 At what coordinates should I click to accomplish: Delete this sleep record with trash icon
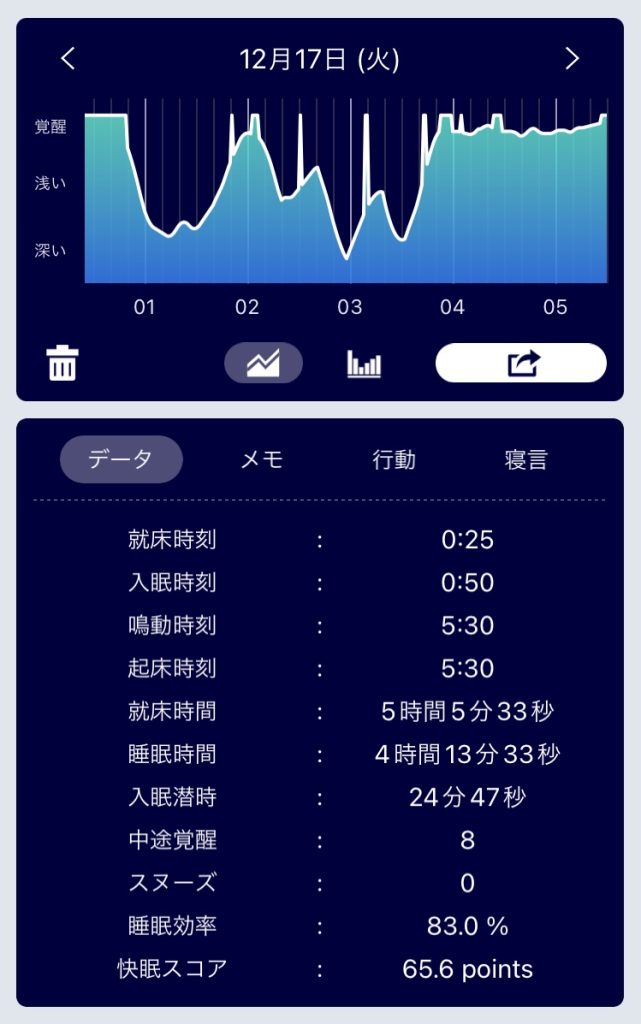coord(62,363)
